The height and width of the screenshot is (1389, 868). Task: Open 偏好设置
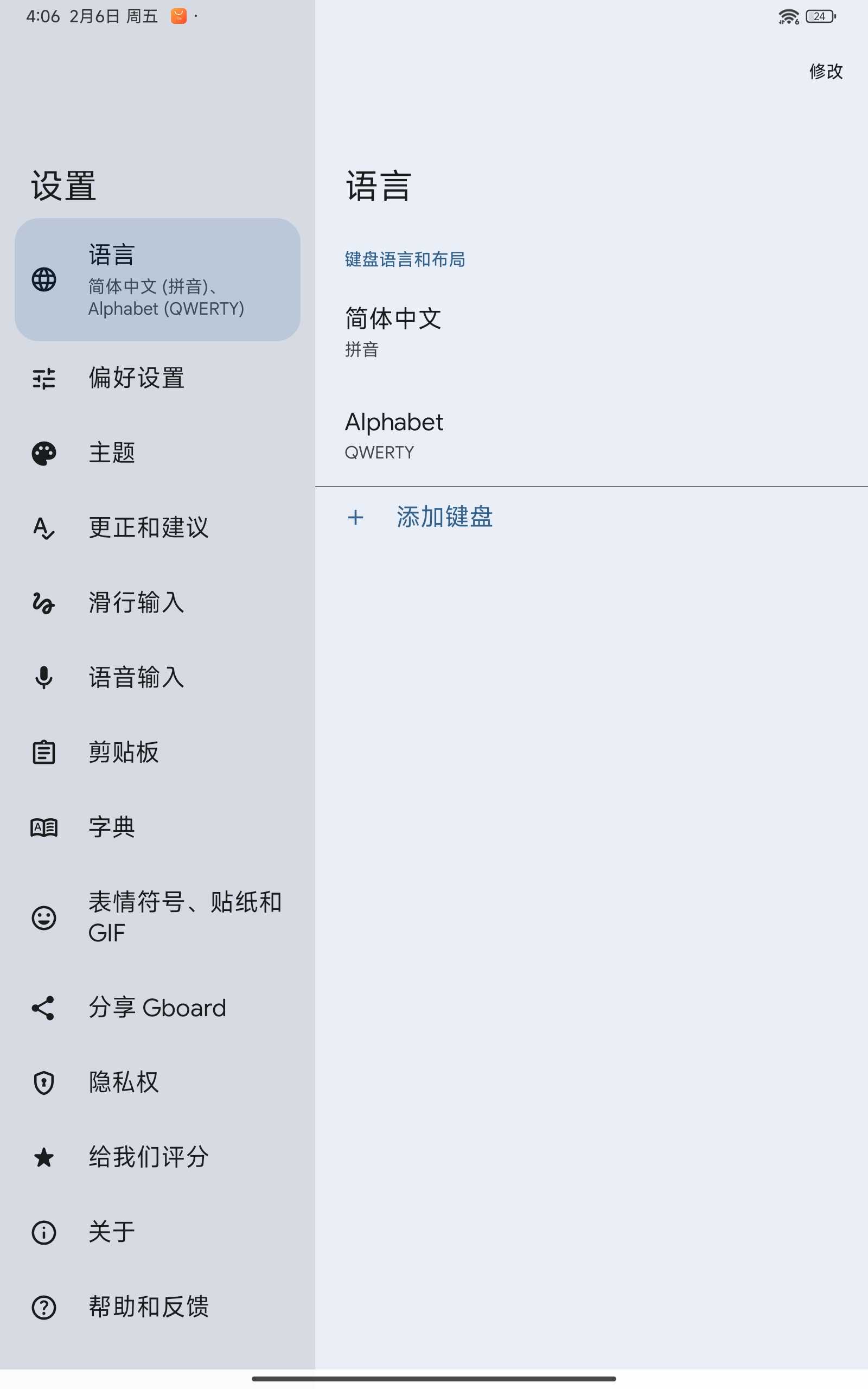(137, 378)
